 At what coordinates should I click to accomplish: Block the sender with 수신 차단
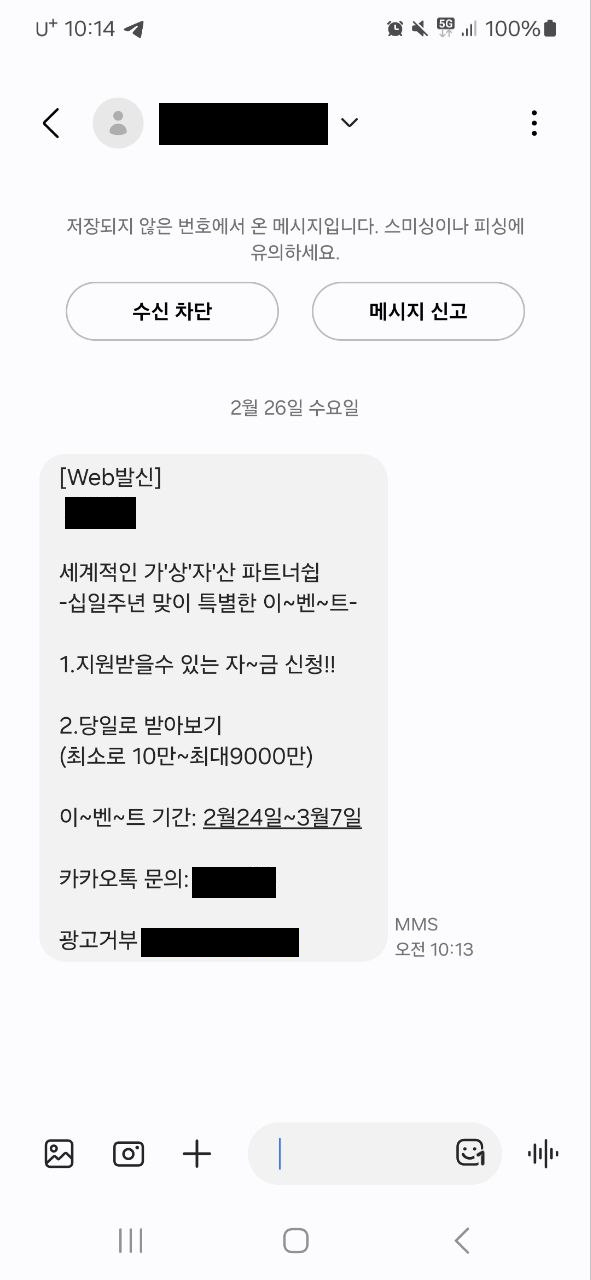click(x=172, y=311)
